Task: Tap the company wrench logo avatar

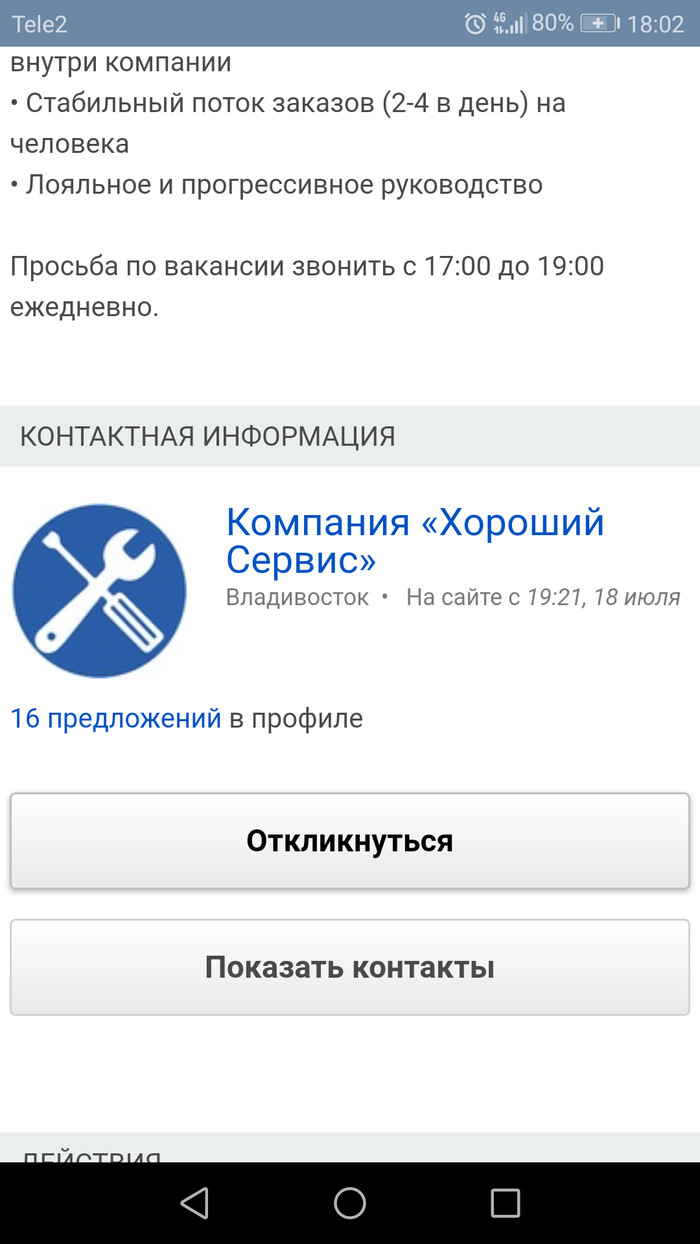Action: point(99,591)
